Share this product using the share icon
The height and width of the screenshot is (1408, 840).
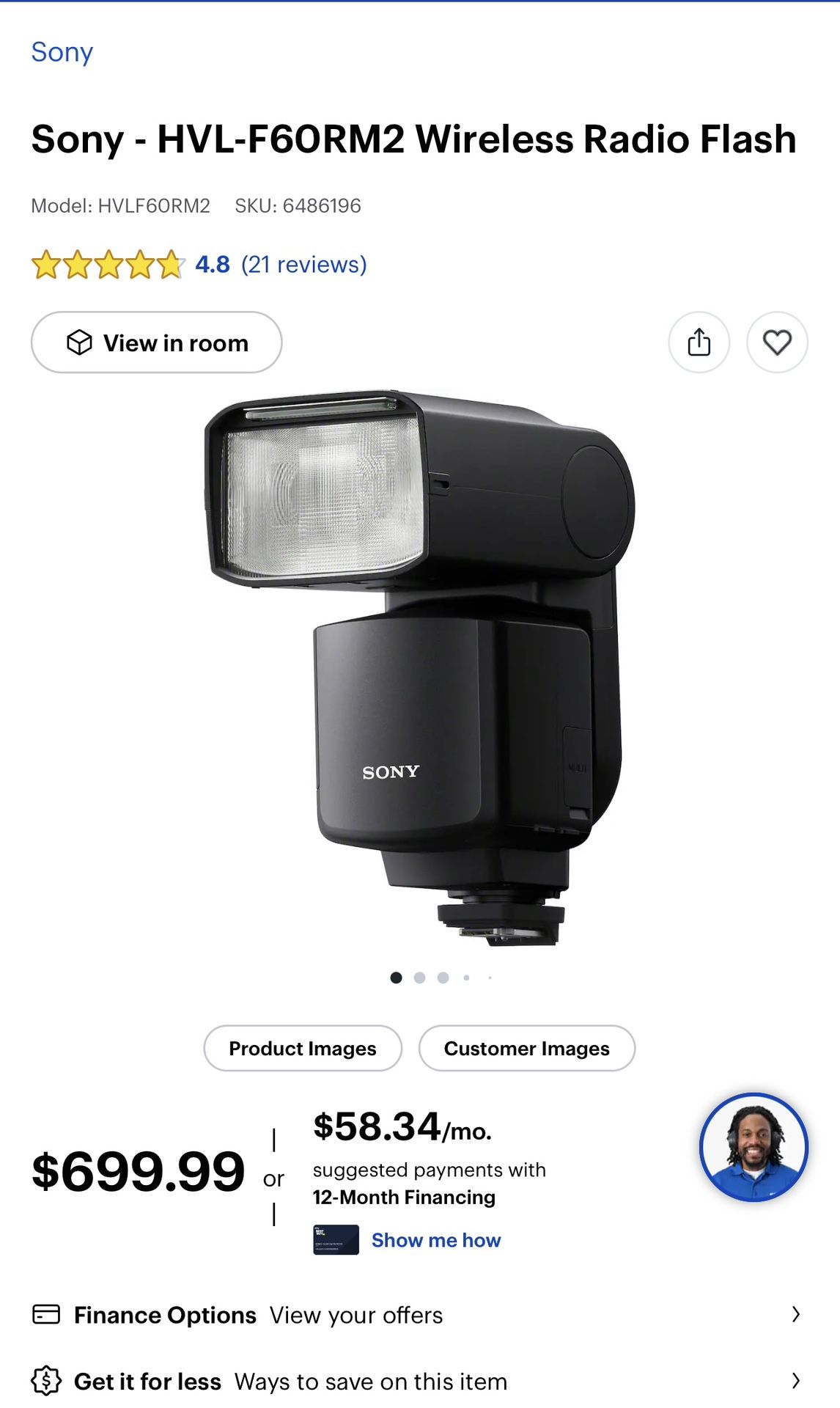699,342
